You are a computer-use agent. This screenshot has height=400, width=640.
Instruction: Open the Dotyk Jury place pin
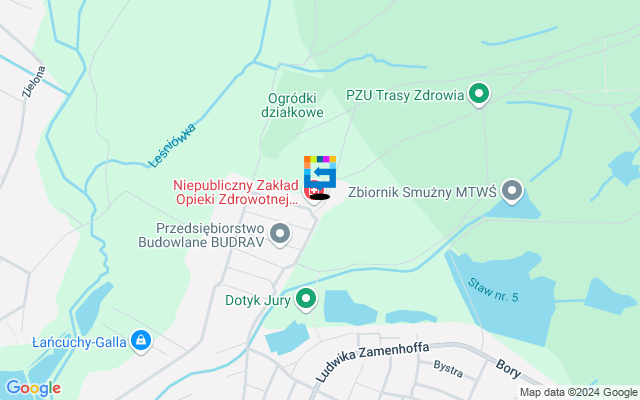(x=306, y=298)
